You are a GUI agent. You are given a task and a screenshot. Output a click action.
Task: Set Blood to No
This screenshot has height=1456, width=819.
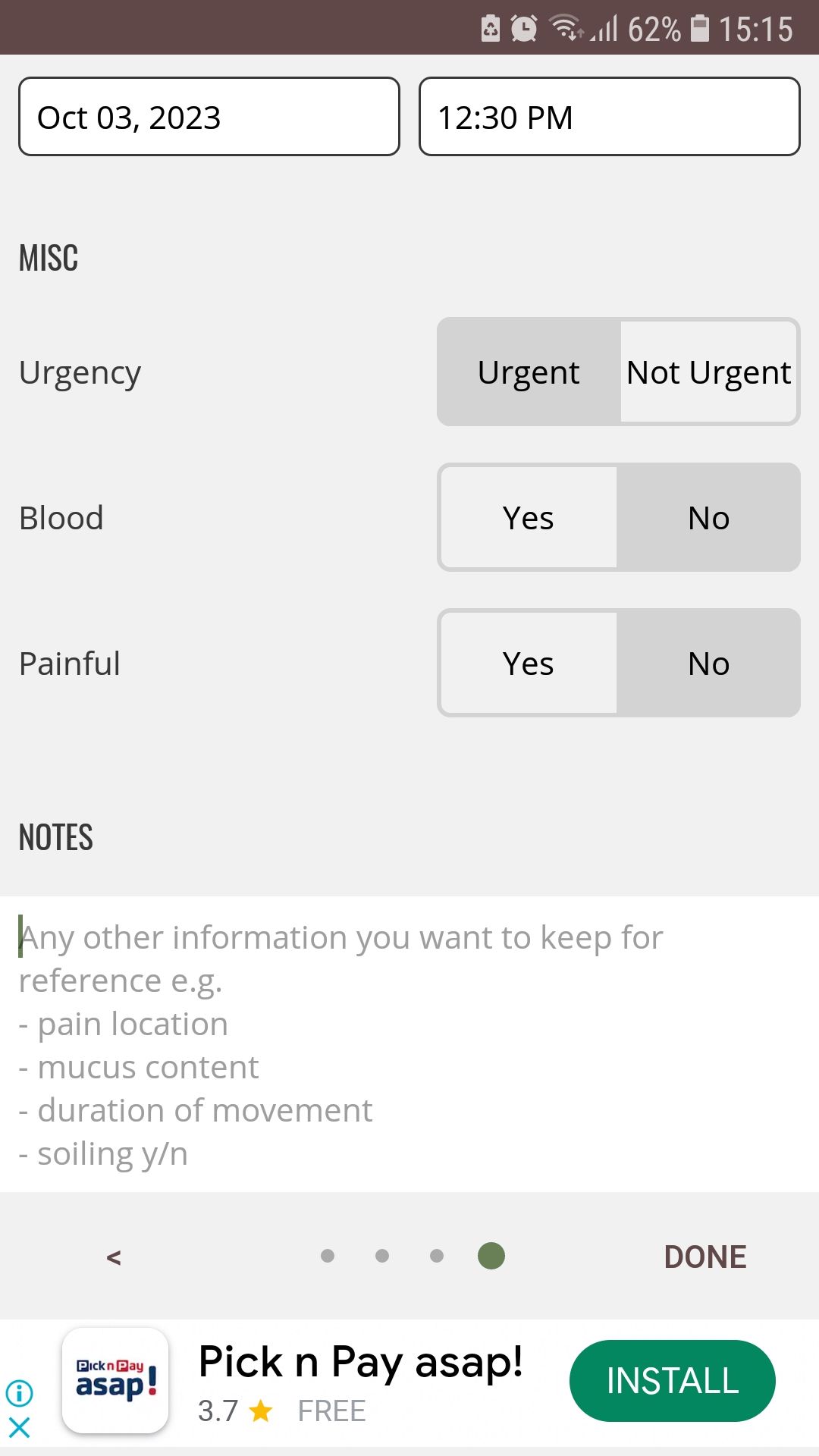(x=707, y=517)
